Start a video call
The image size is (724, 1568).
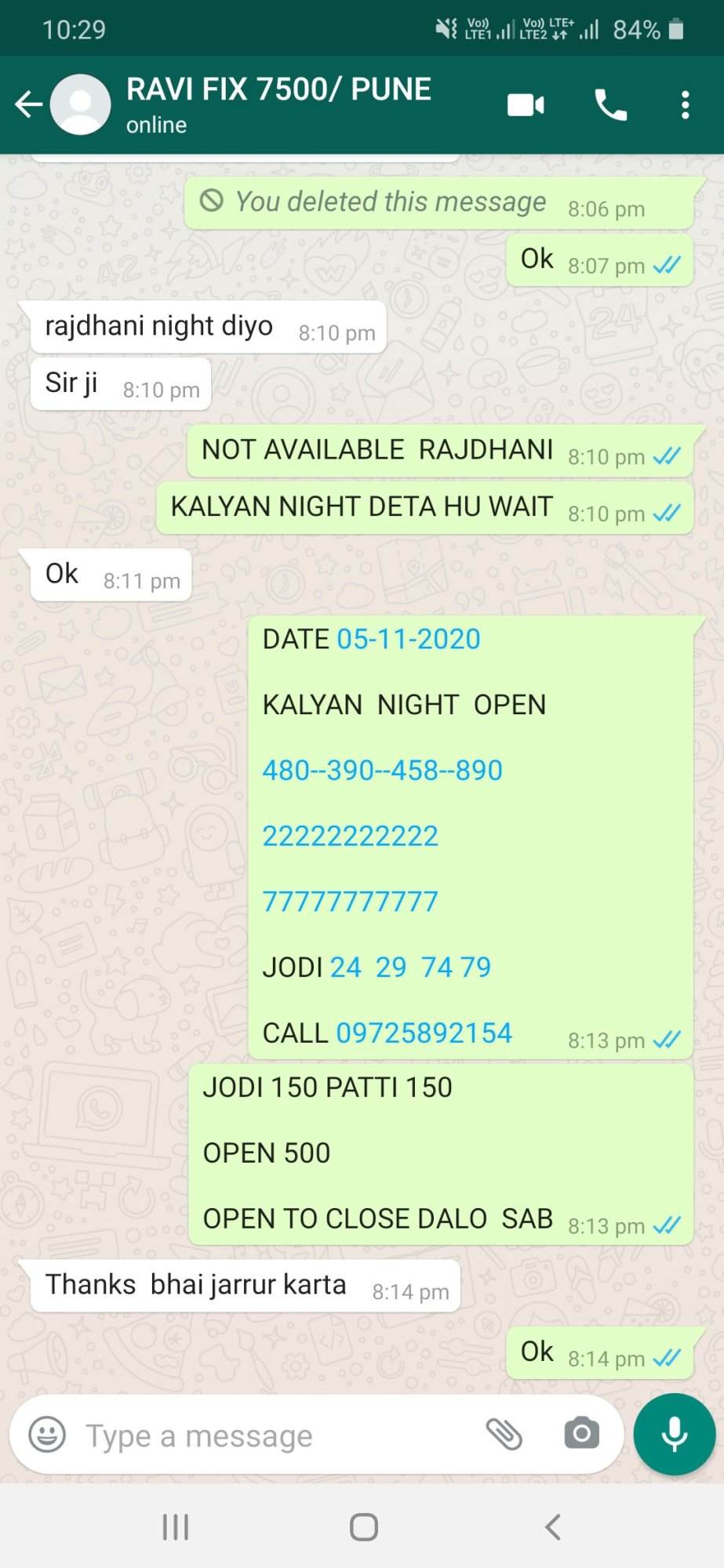(x=526, y=104)
